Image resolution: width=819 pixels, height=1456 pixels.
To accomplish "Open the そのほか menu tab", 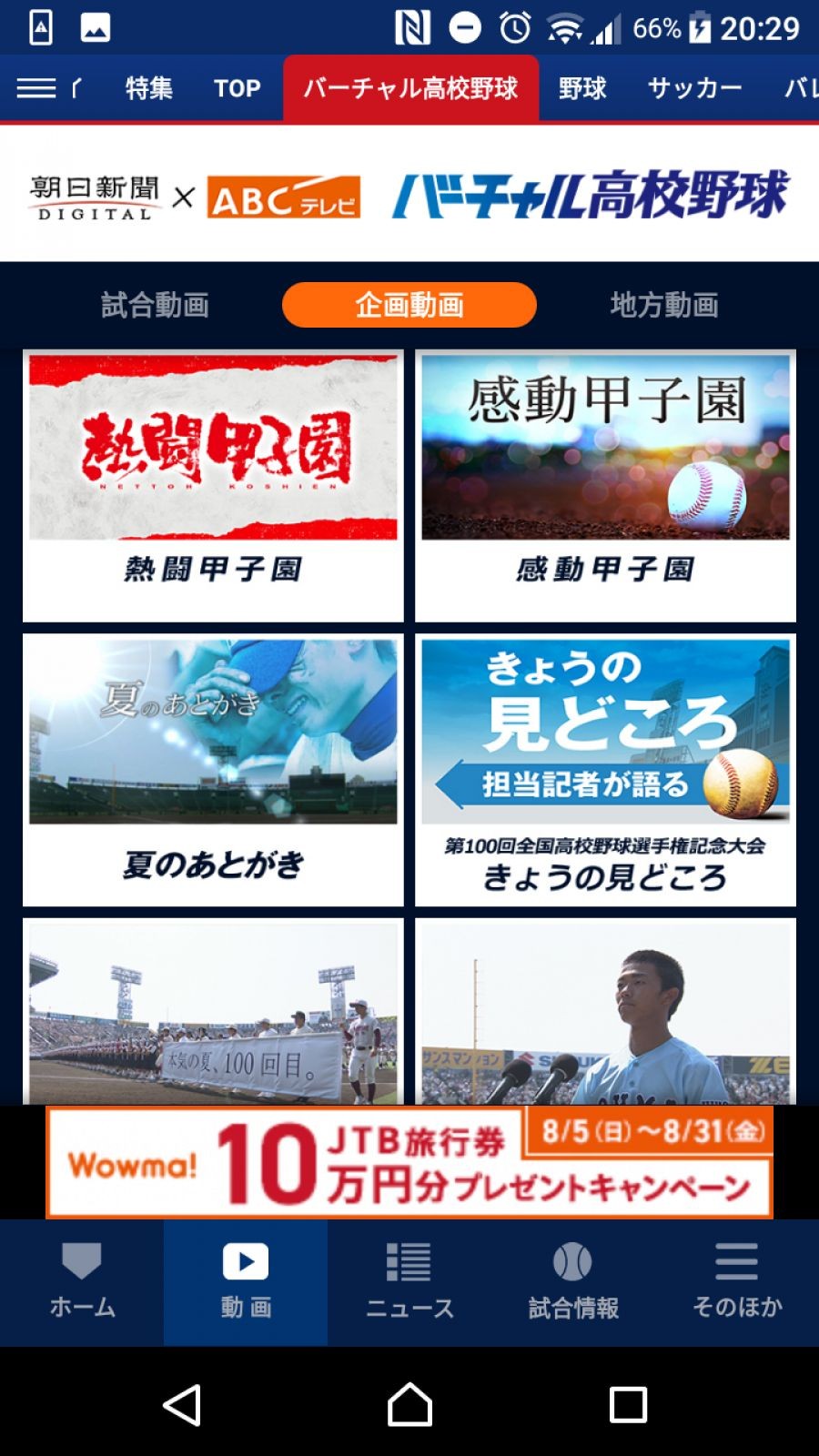I will [x=737, y=1282].
